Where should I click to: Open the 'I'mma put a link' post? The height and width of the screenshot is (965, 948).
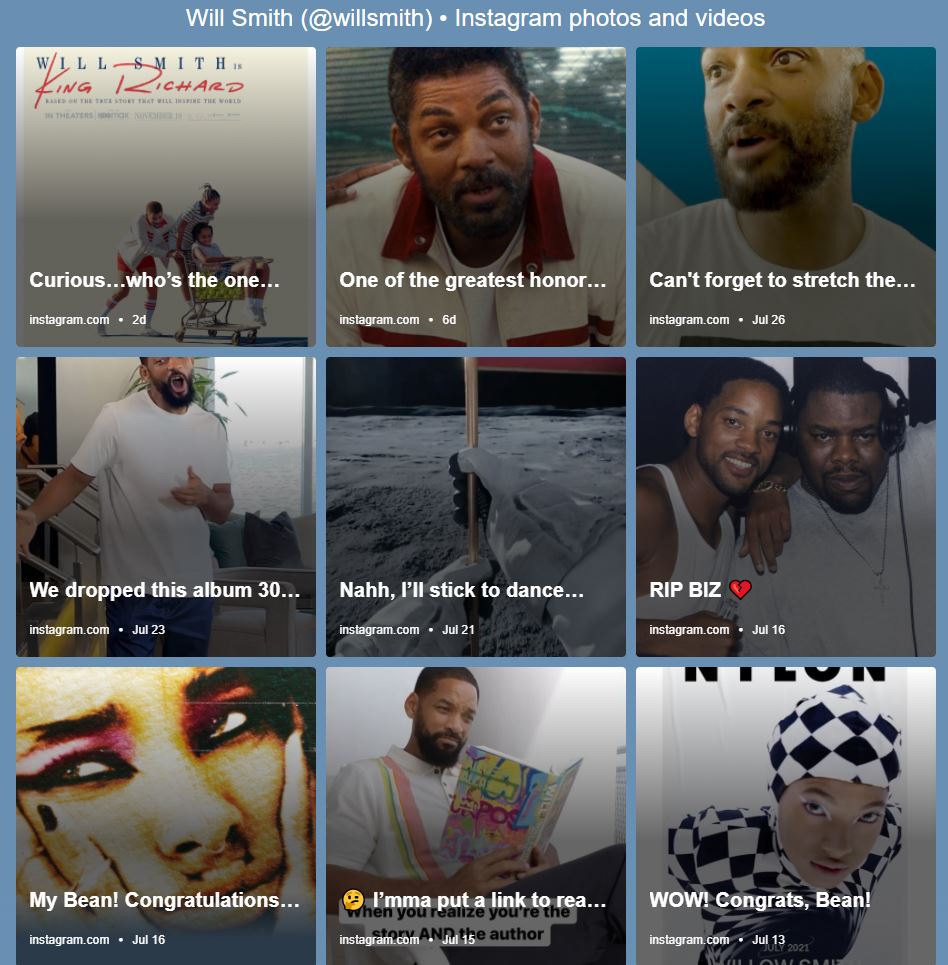(x=475, y=815)
